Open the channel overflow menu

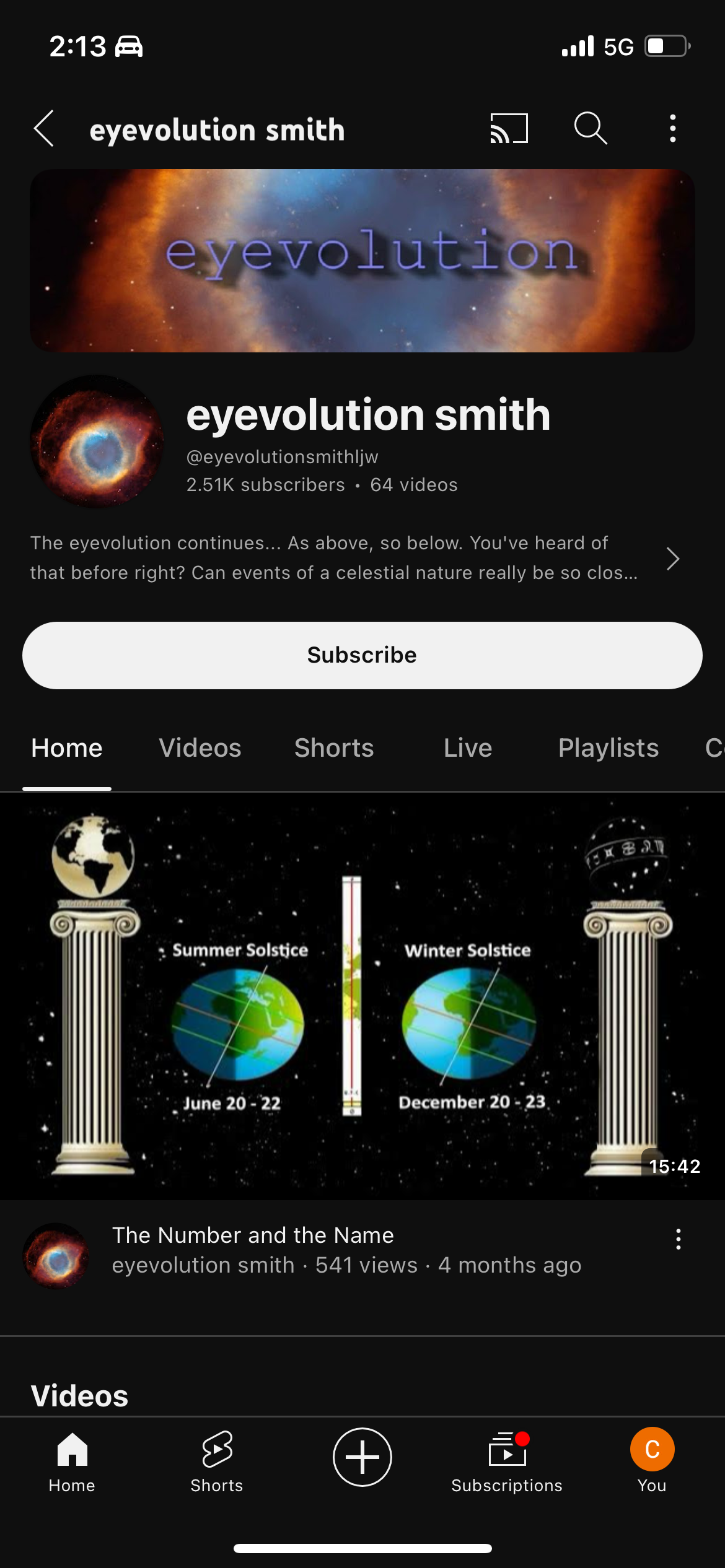click(673, 129)
